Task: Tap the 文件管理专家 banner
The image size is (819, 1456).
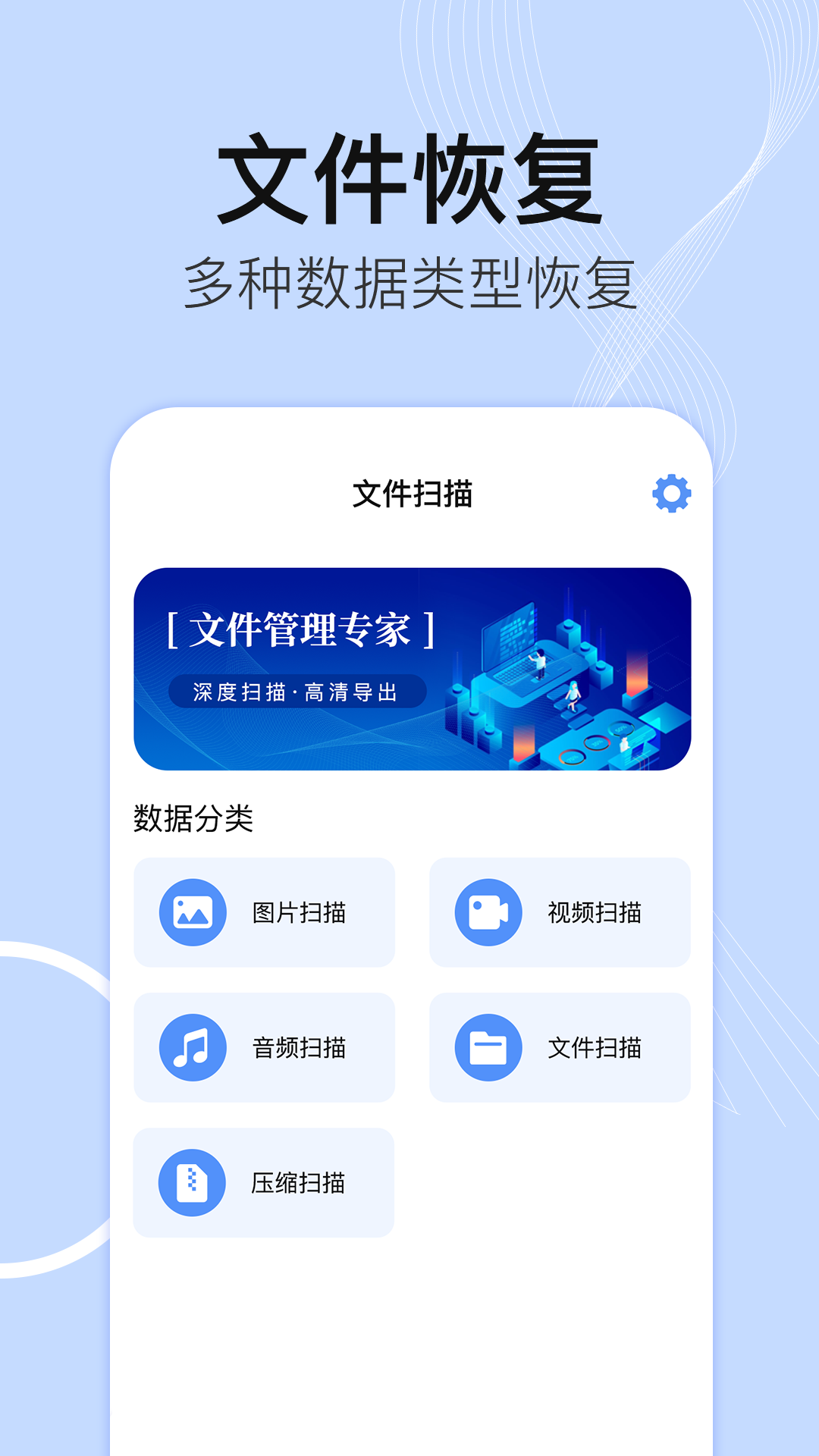Action: (302, 628)
